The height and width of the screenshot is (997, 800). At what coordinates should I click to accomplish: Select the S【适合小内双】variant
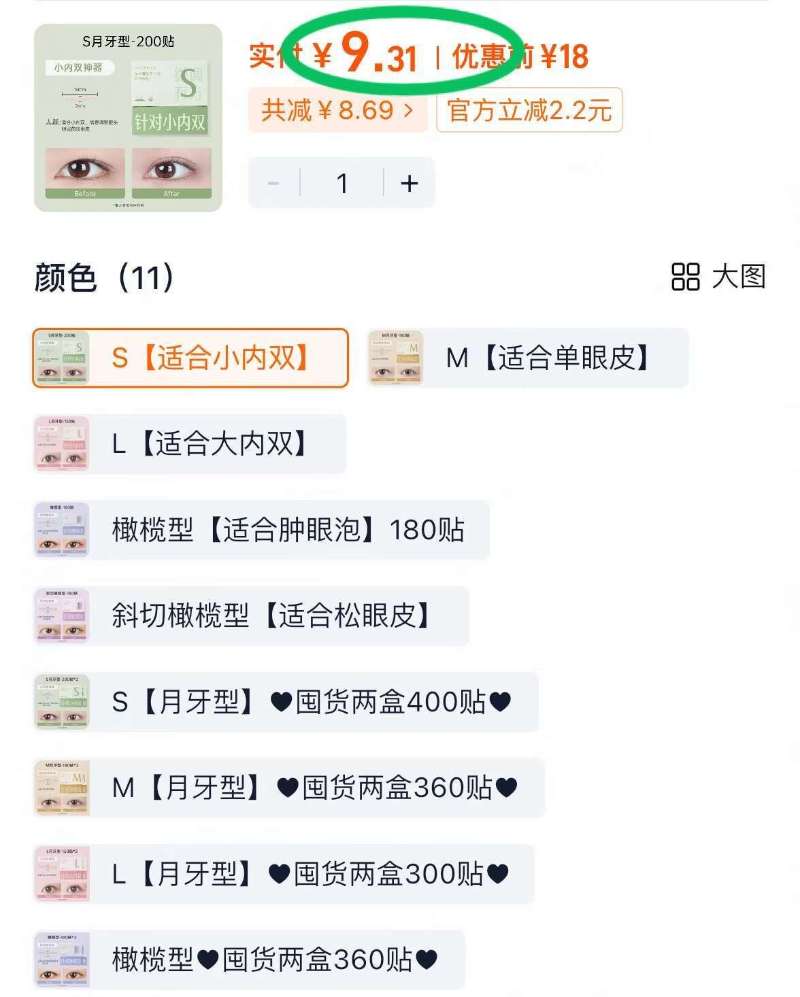click(x=190, y=358)
